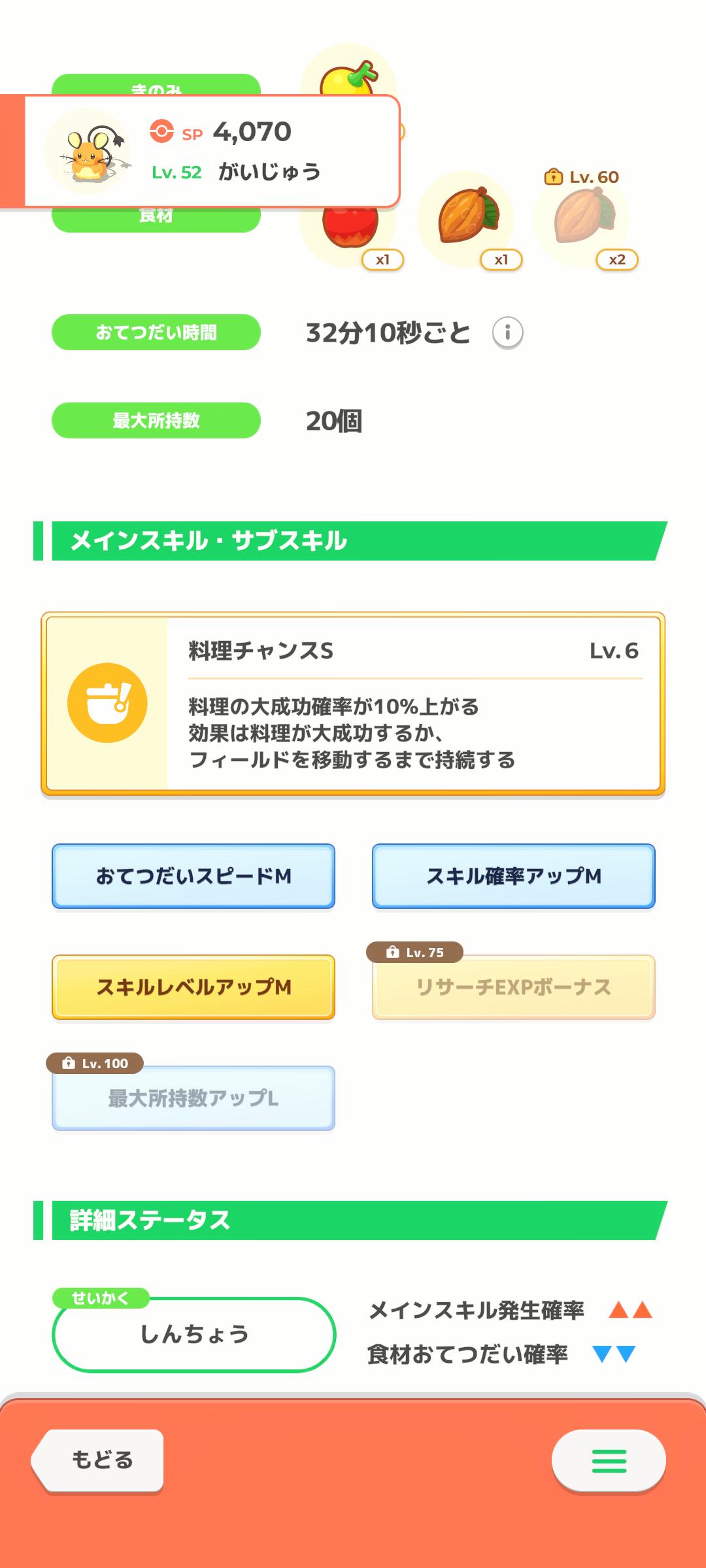Open the 料理チャンスS main skill card

click(x=353, y=704)
